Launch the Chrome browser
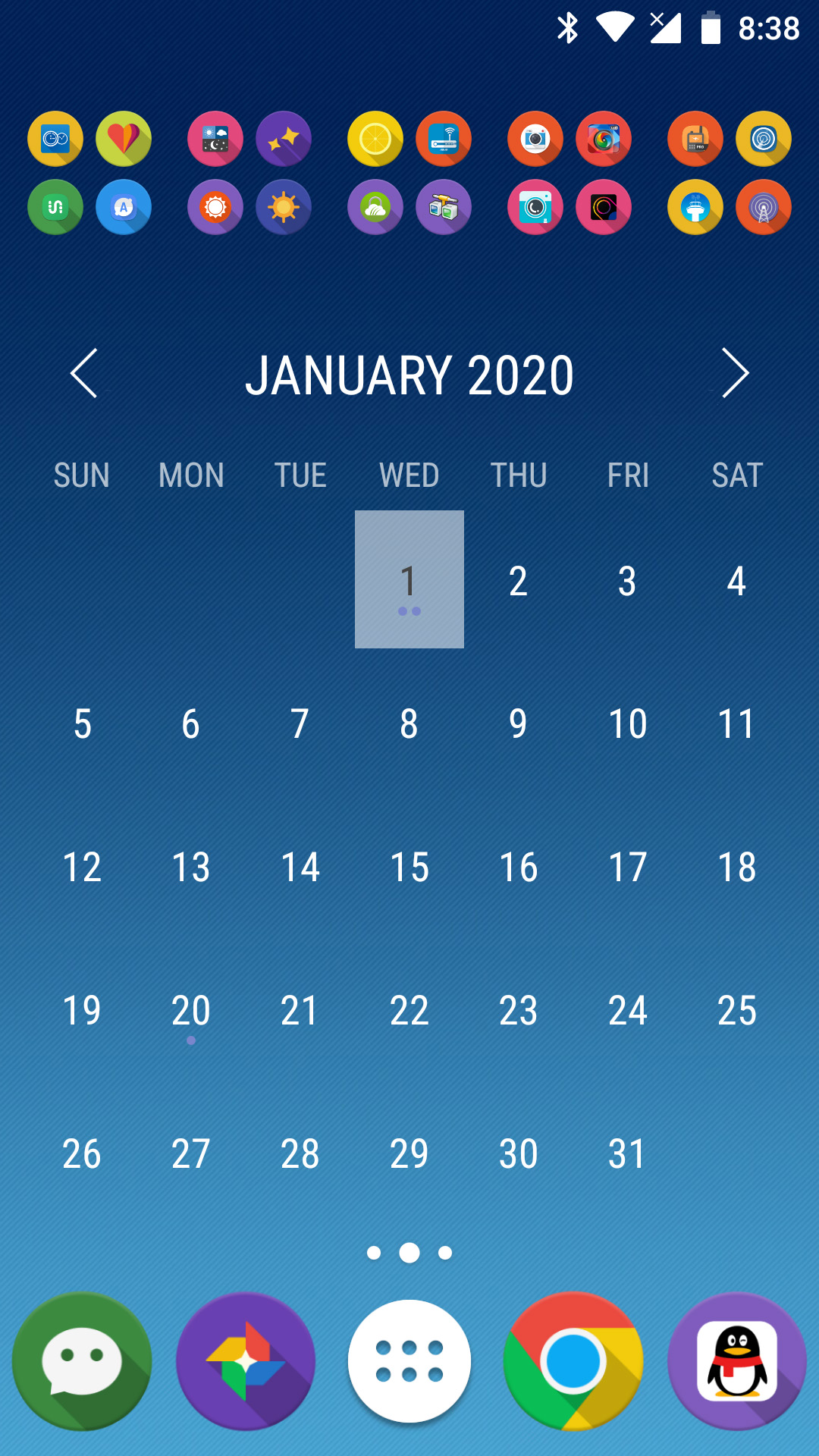Image resolution: width=819 pixels, height=1456 pixels. tap(573, 1362)
